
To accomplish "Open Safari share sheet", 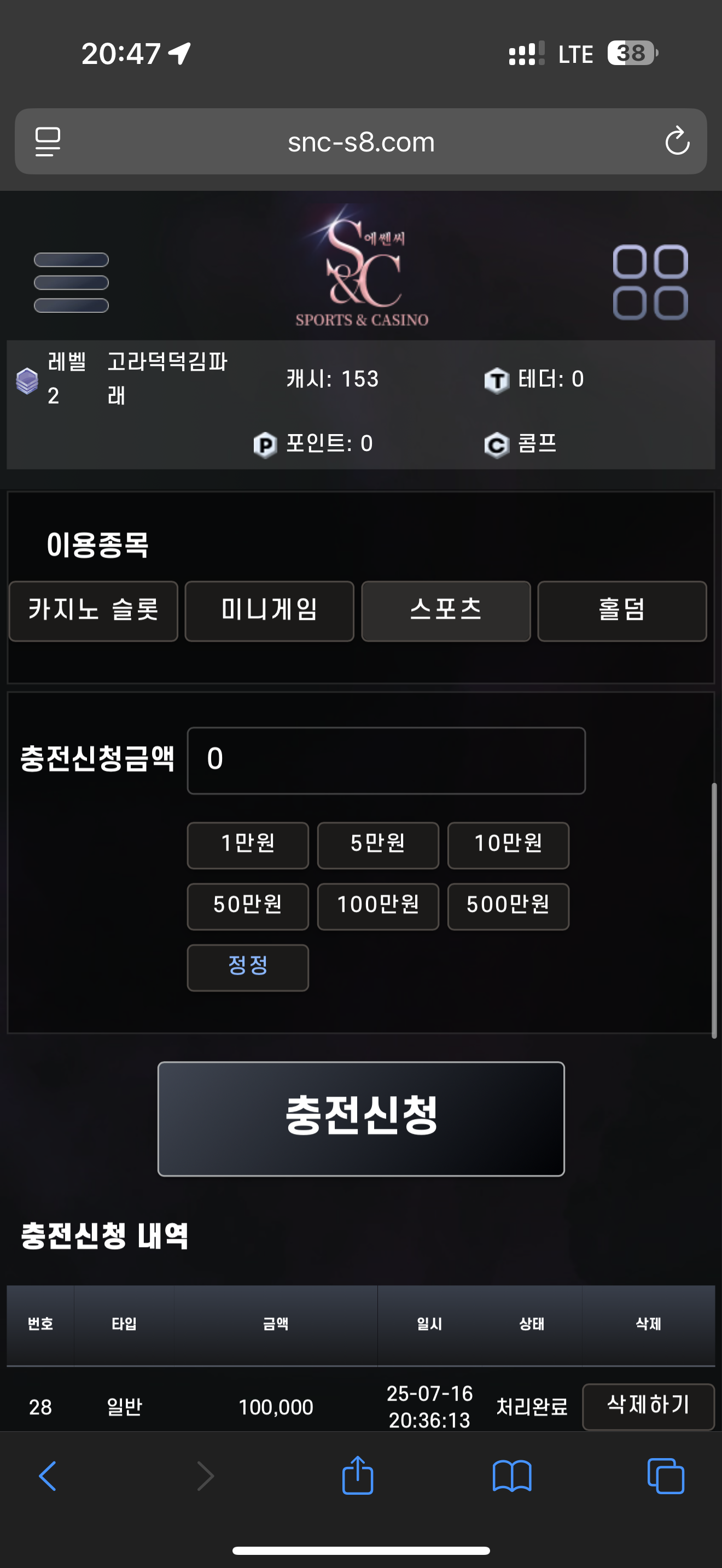I will pyautogui.click(x=357, y=1476).
